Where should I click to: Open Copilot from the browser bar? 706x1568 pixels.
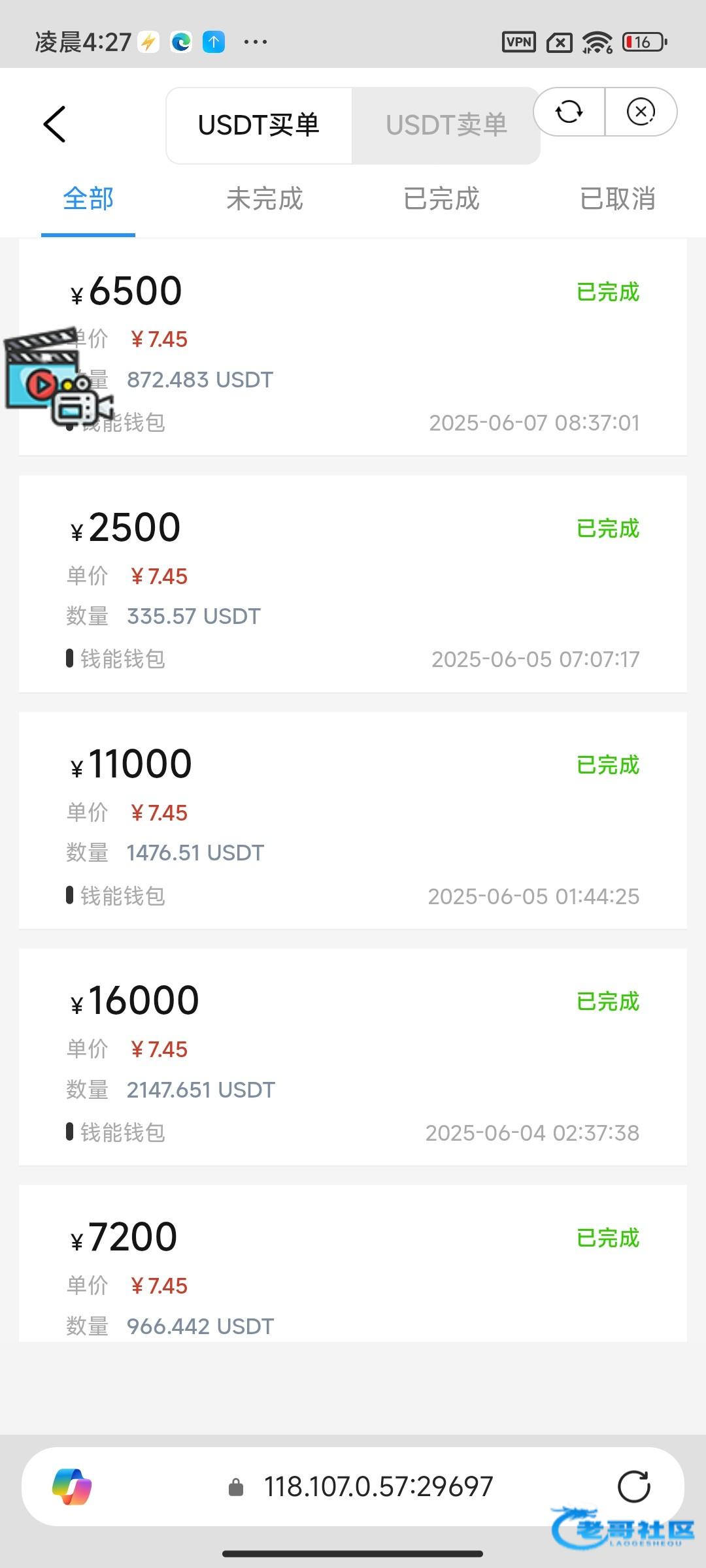(x=72, y=1487)
